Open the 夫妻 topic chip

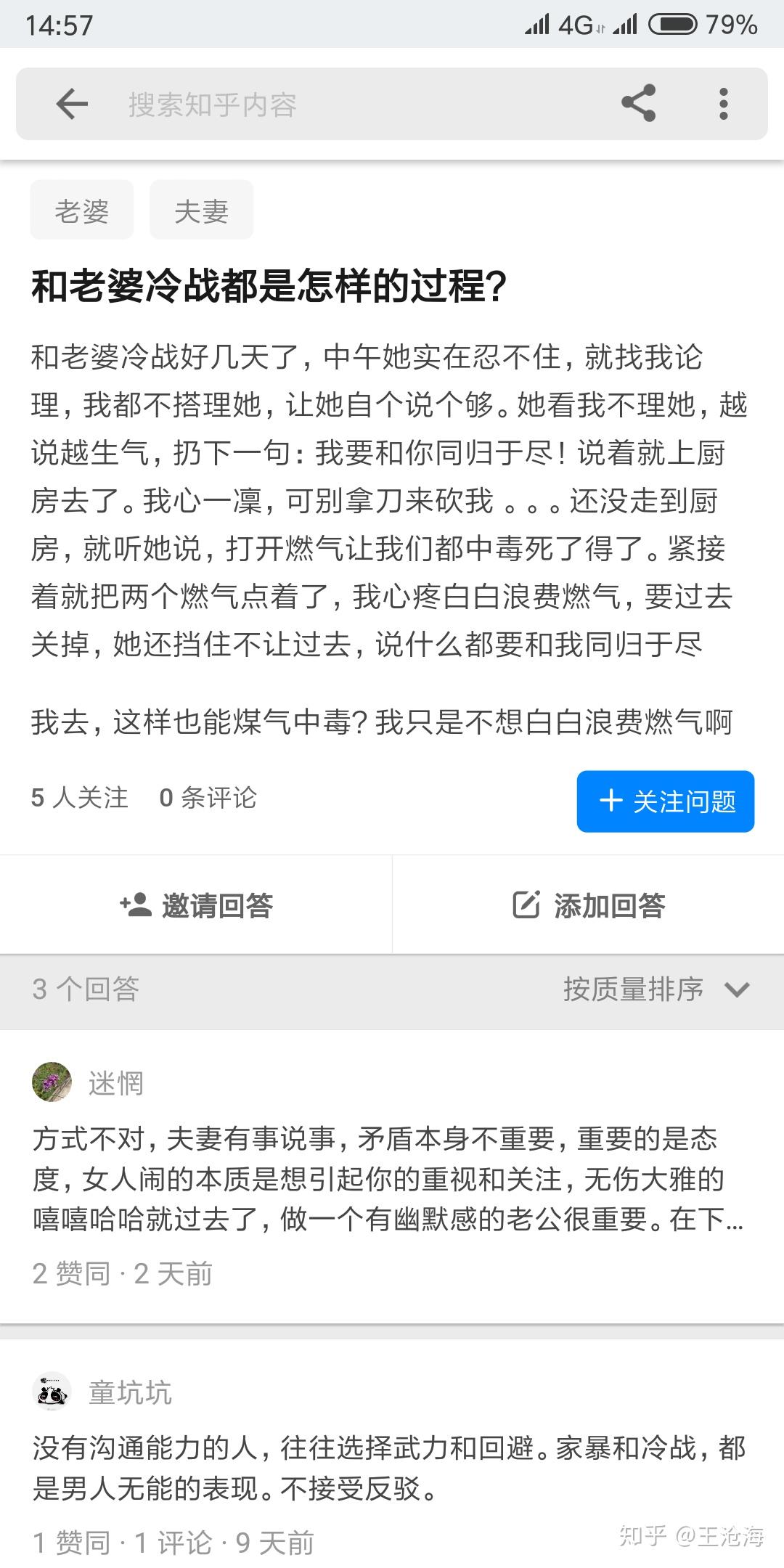[x=201, y=211]
